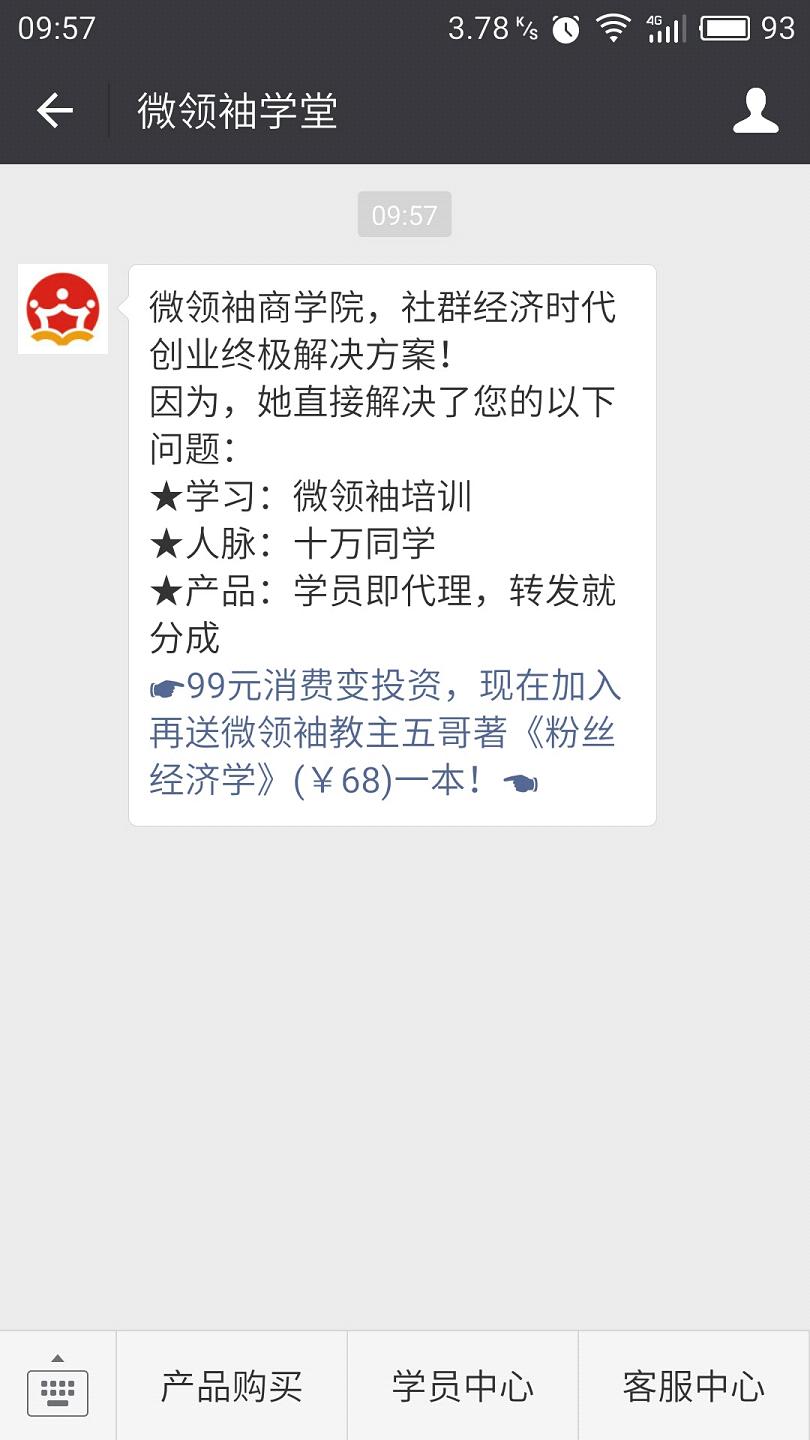Open the 客服中心 menu

[x=694, y=1386]
